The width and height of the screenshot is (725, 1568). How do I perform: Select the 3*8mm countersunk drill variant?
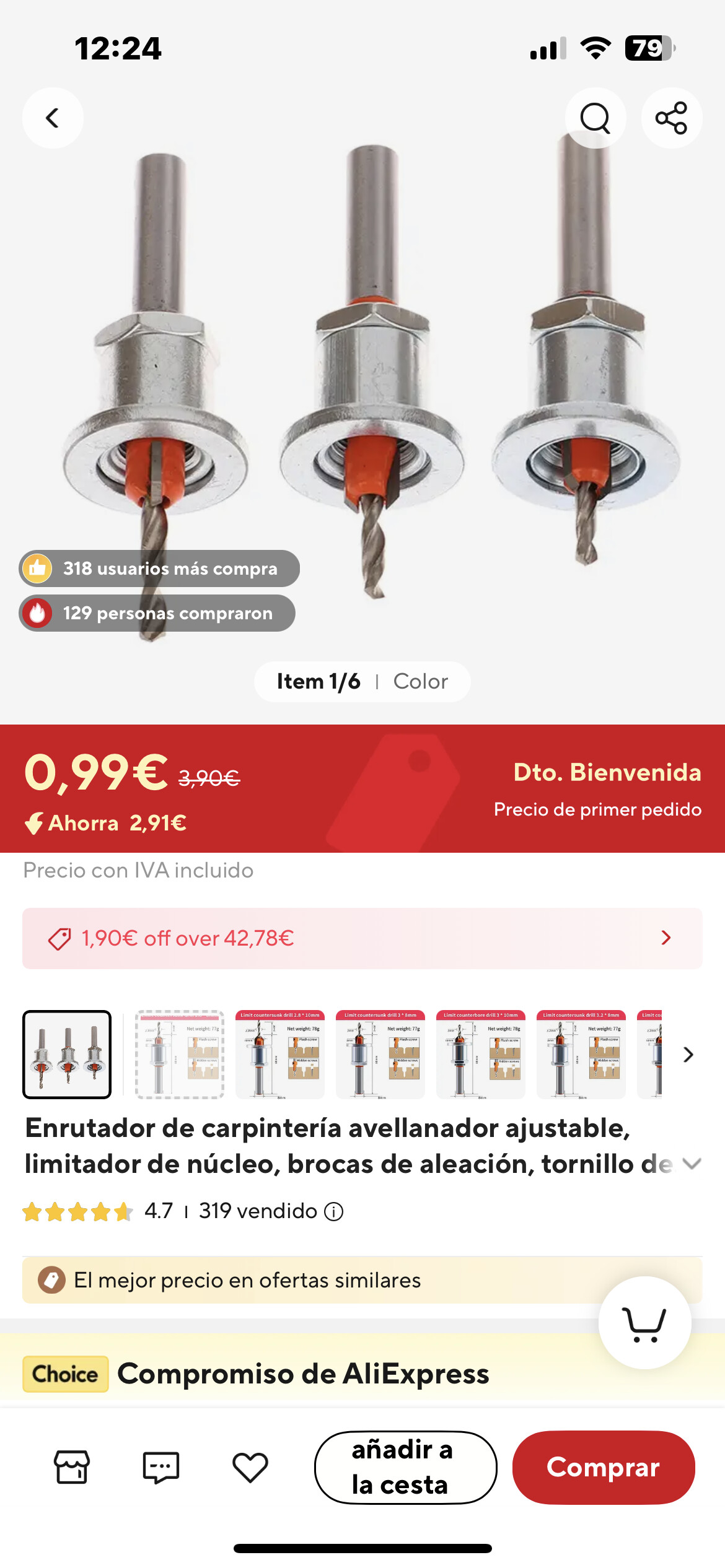tap(380, 1055)
